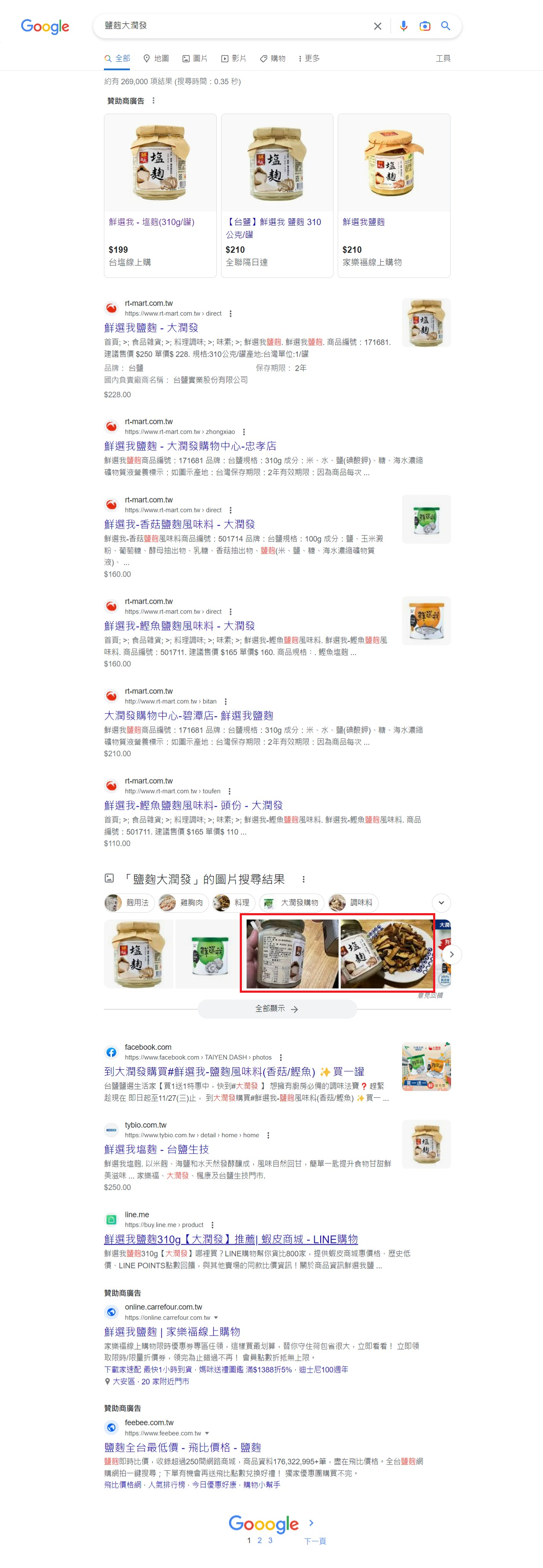
Task: Start a voice search with the microphone
Action: click(x=403, y=26)
